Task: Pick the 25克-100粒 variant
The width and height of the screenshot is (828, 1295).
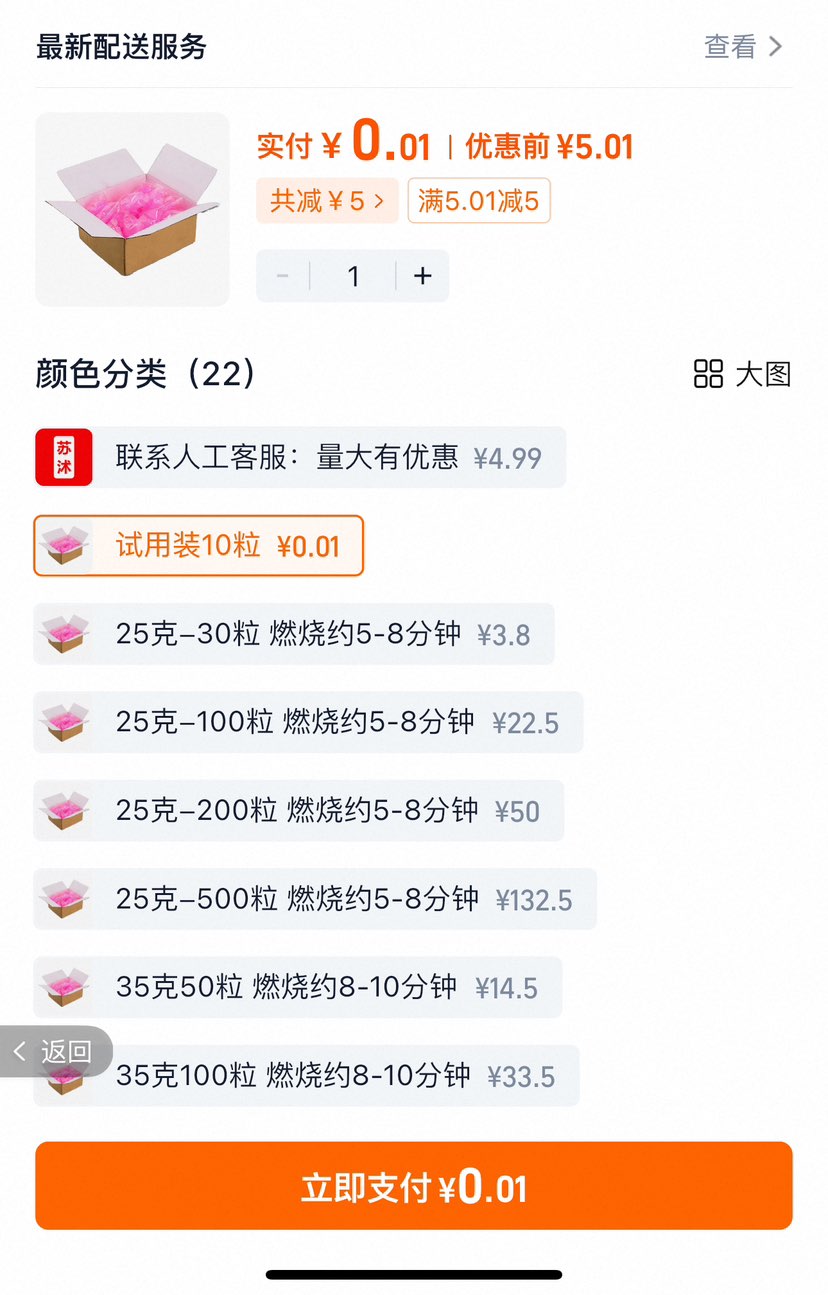Action: (x=308, y=722)
